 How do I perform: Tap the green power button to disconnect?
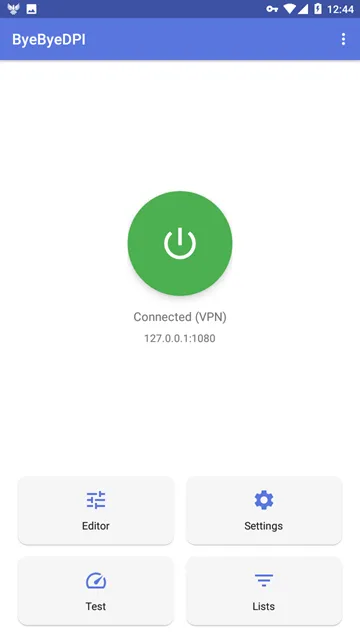(180, 243)
